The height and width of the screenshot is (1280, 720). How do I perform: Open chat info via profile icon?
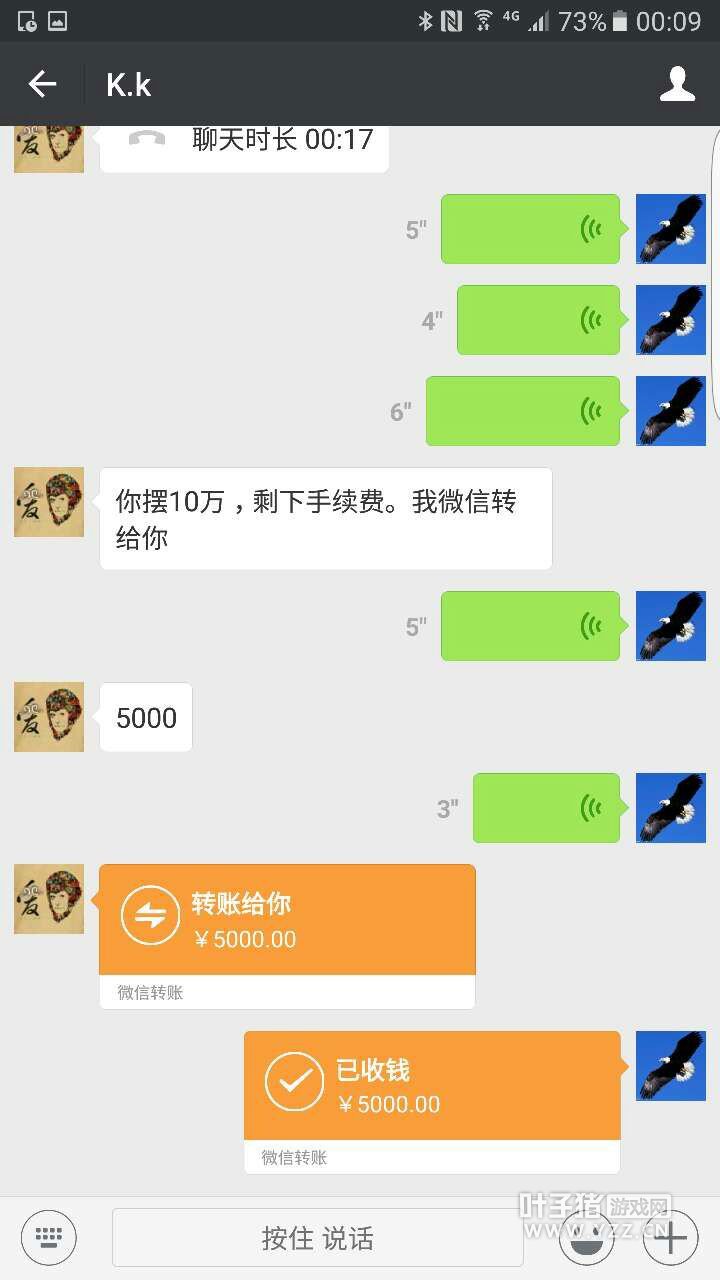(x=677, y=84)
